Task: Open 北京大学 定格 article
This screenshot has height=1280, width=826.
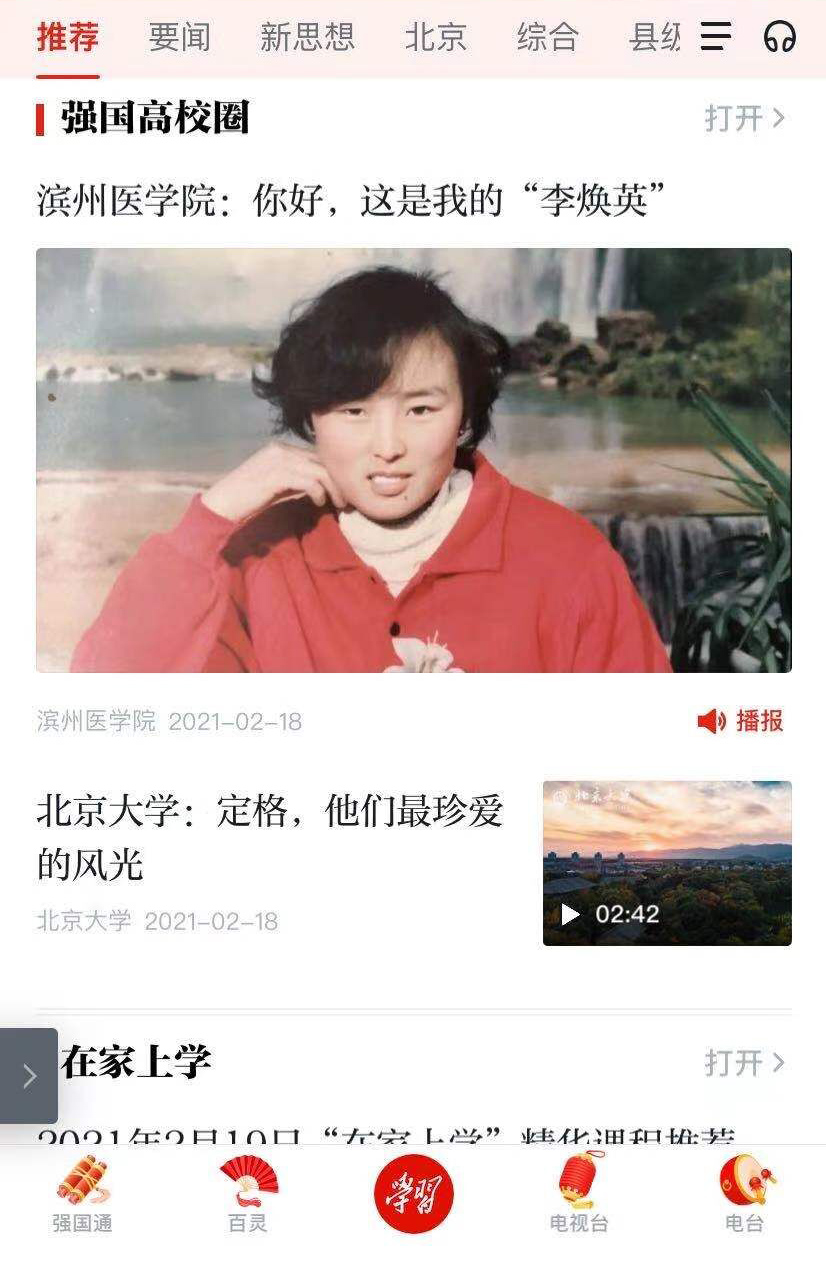Action: (270, 837)
